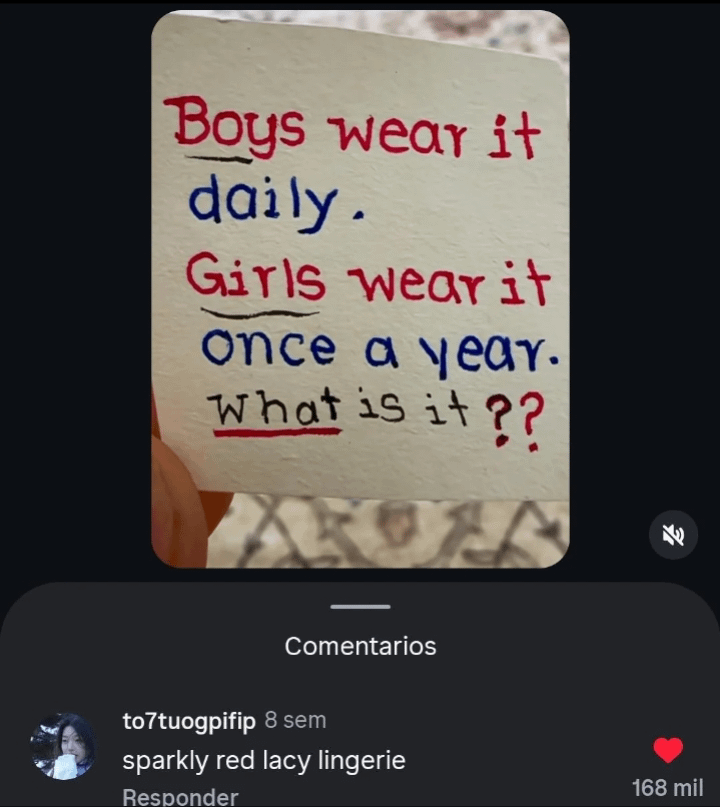720x807 pixels.
Task: Tap Responder under to7tuogpifip's comment
Action: [x=180, y=796]
